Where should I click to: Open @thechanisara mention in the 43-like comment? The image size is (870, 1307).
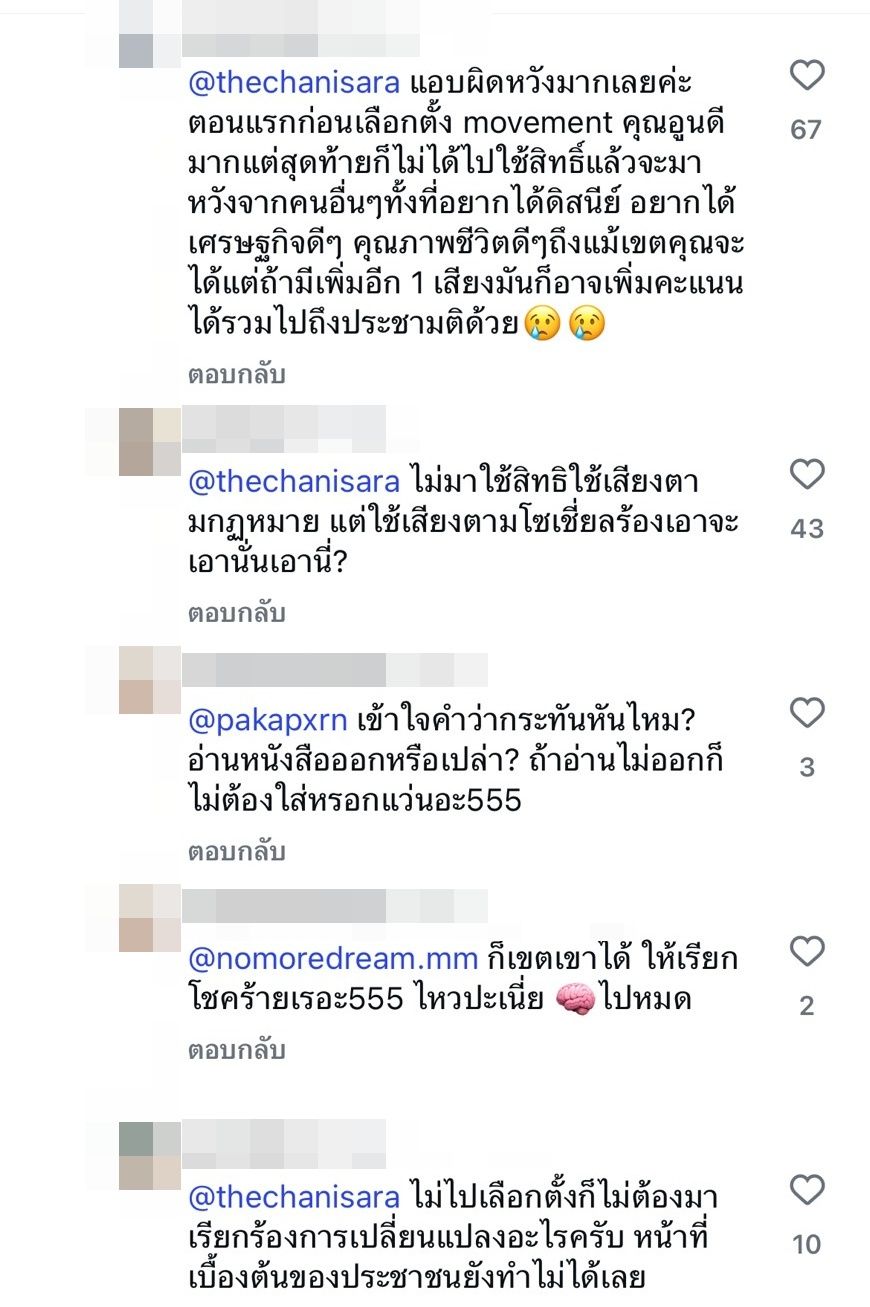pos(294,481)
